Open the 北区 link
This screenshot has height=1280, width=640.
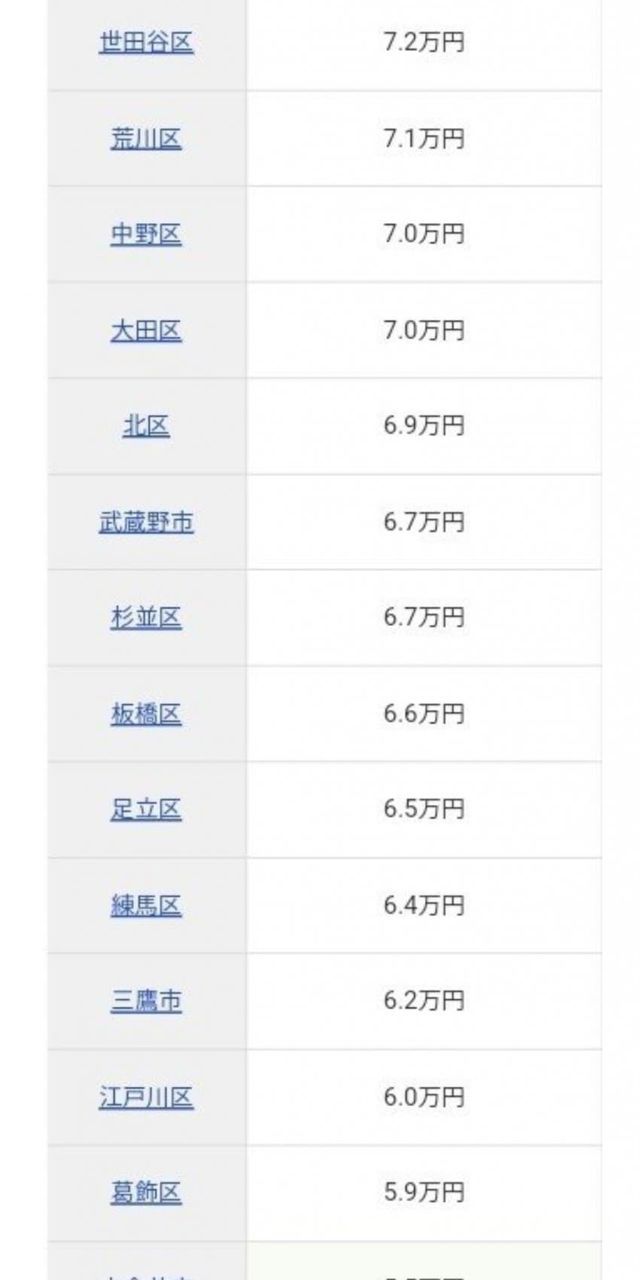coord(146,427)
